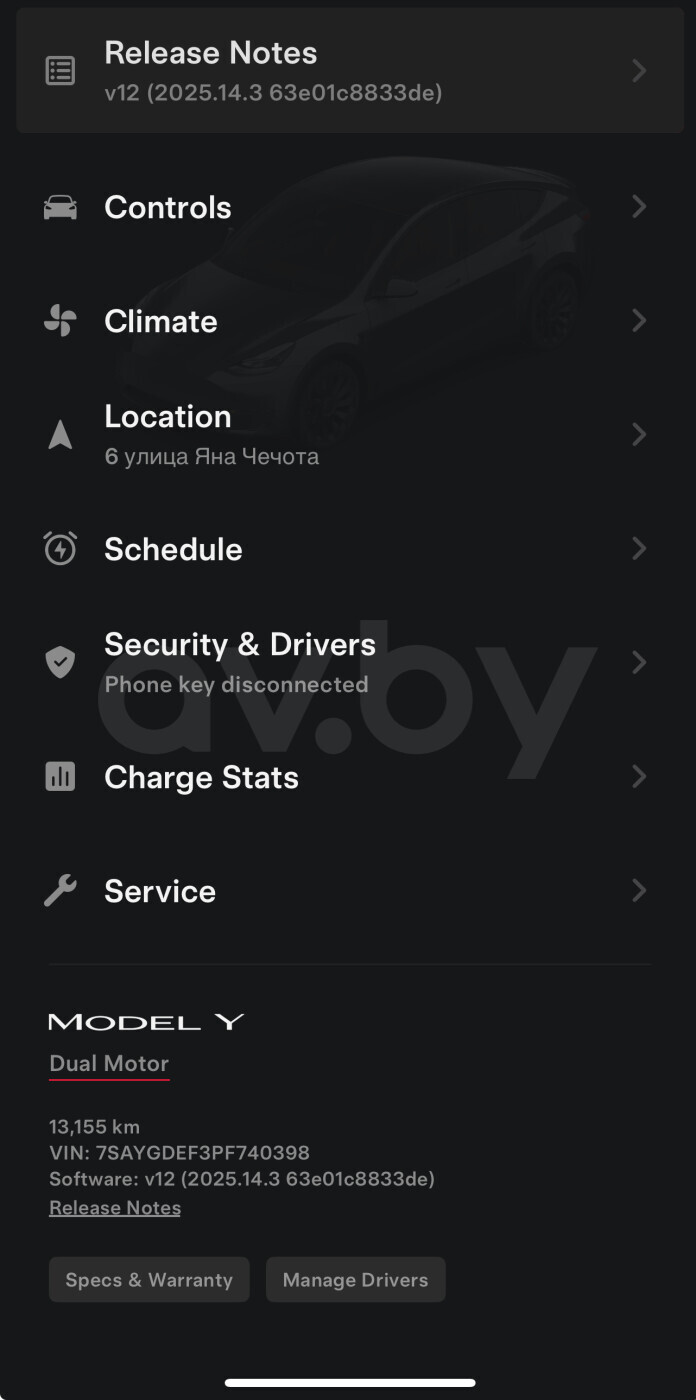
Task: Tap the Manage Drivers button
Action: point(355,1280)
